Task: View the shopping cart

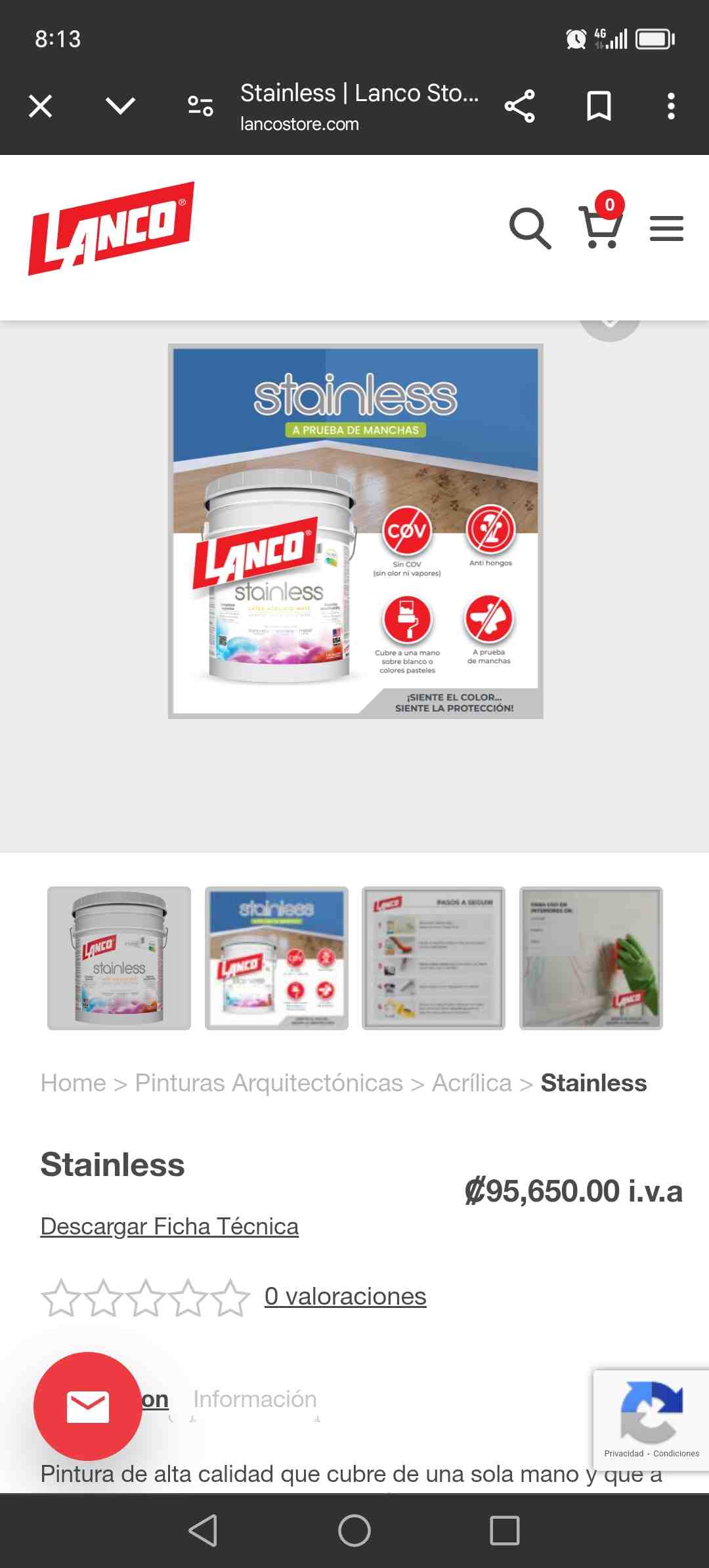Action: pos(600,228)
